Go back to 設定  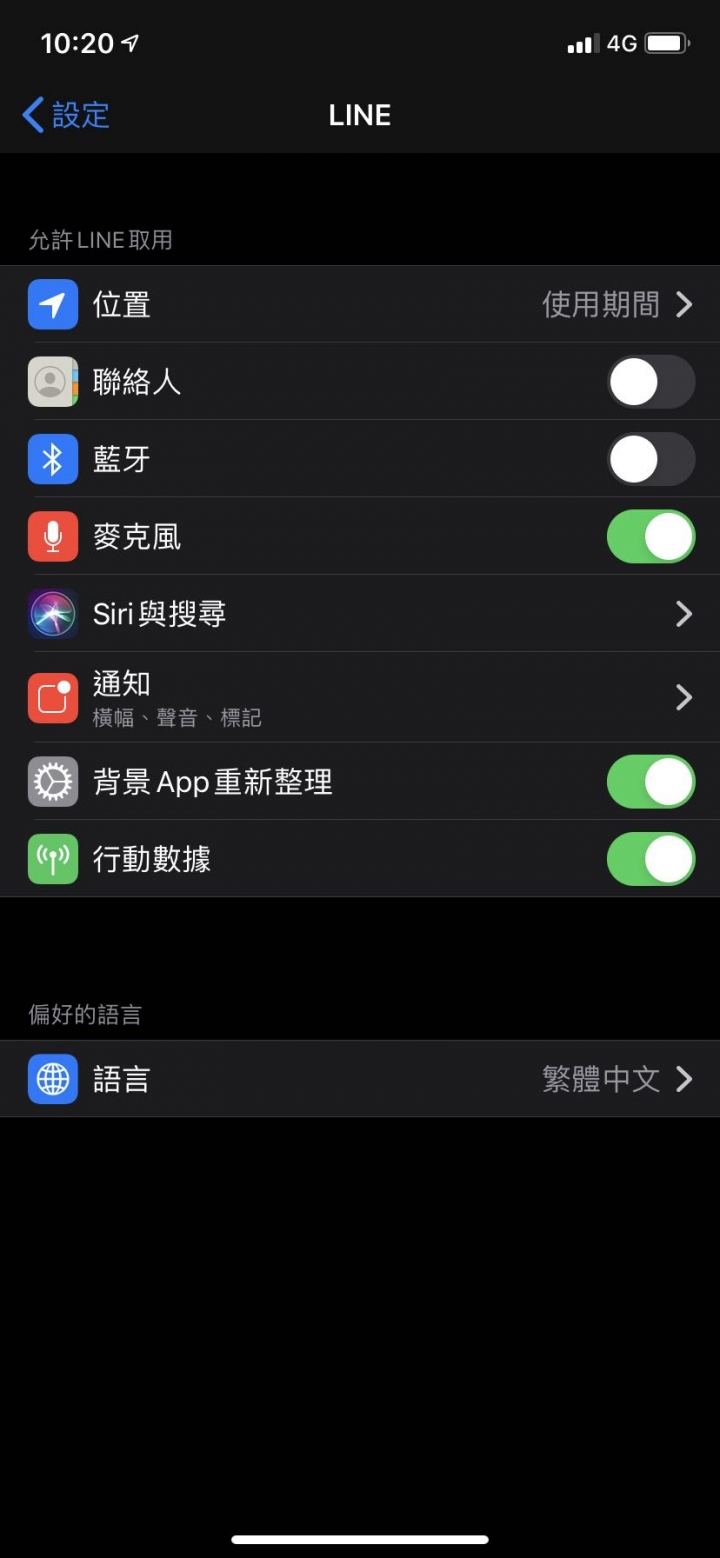tap(66, 115)
